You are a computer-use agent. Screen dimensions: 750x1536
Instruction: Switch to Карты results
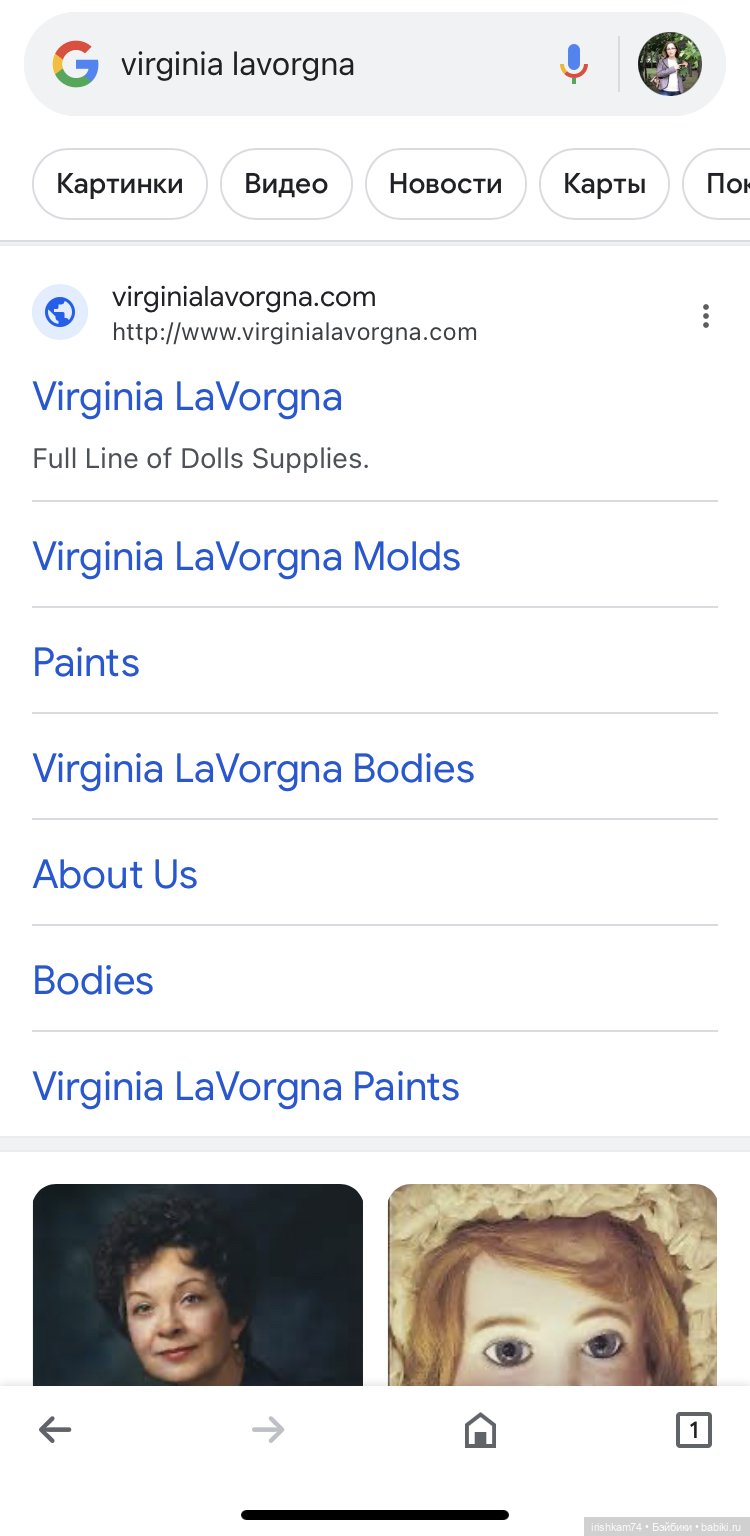pyautogui.click(x=604, y=184)
